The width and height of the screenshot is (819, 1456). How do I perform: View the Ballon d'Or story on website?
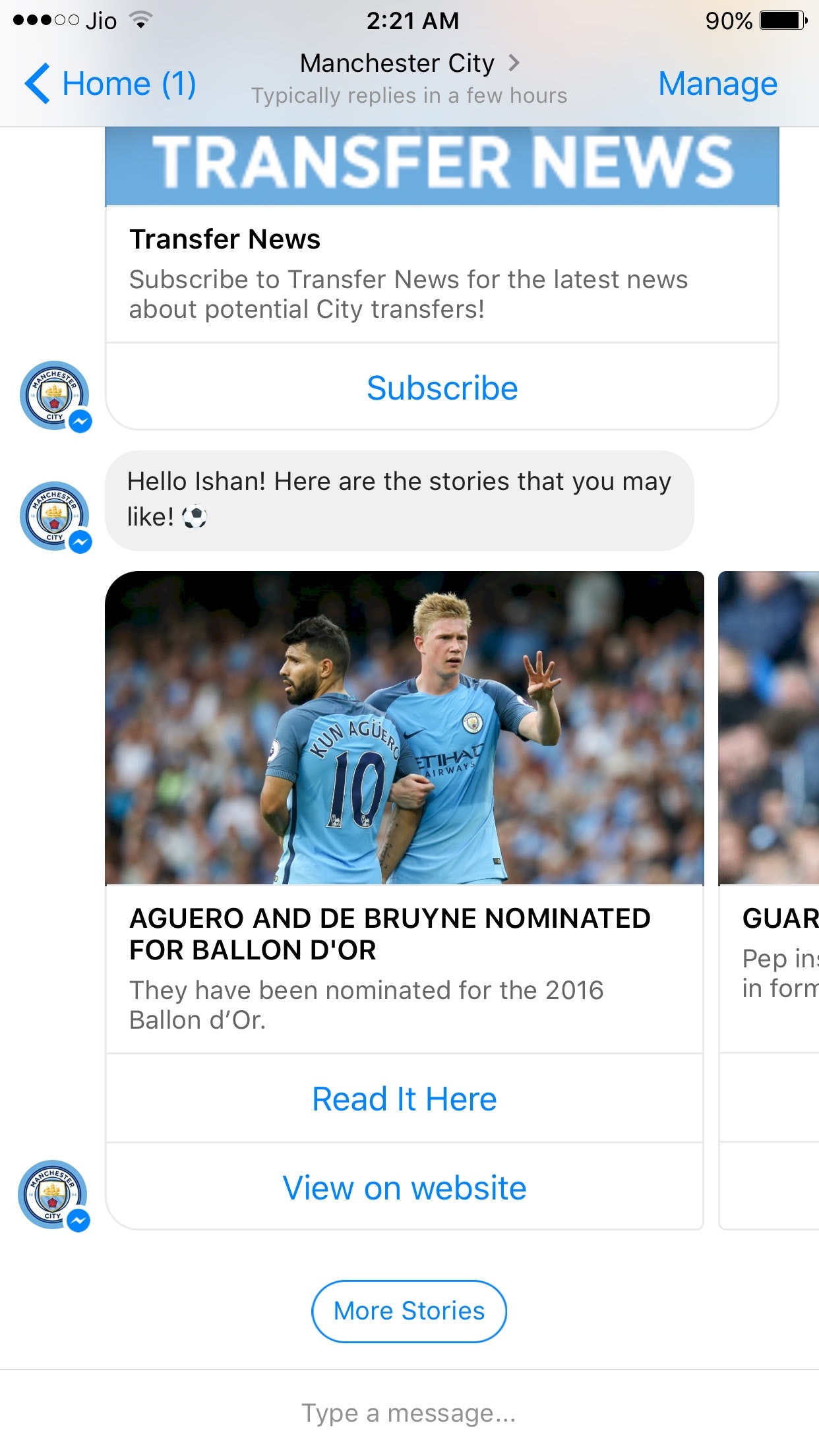pyautogui.click(x=404, y=1188)
